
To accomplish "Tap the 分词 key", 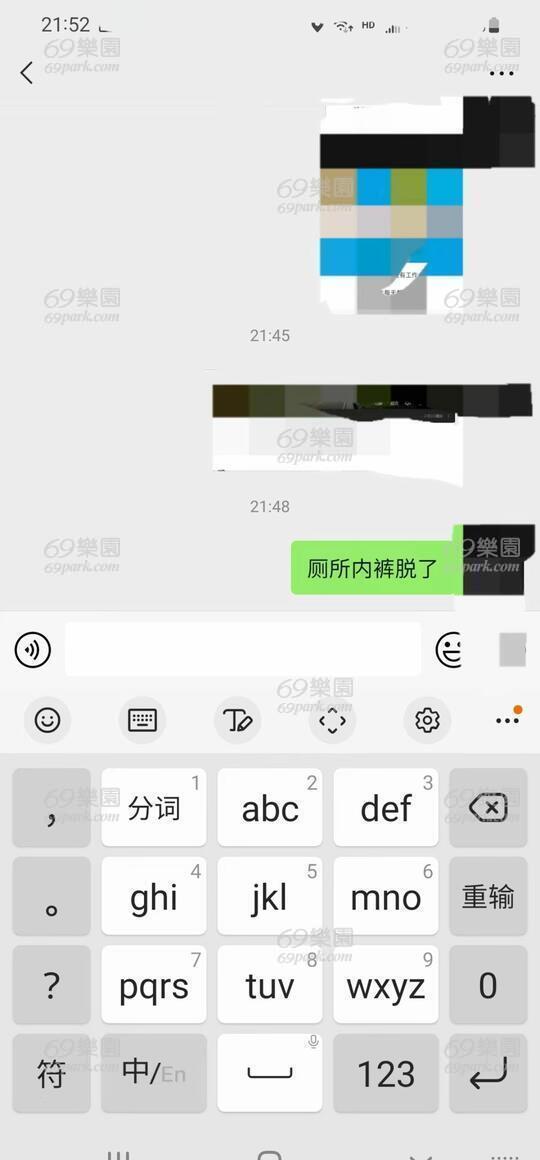I will [x=154, y=807].
